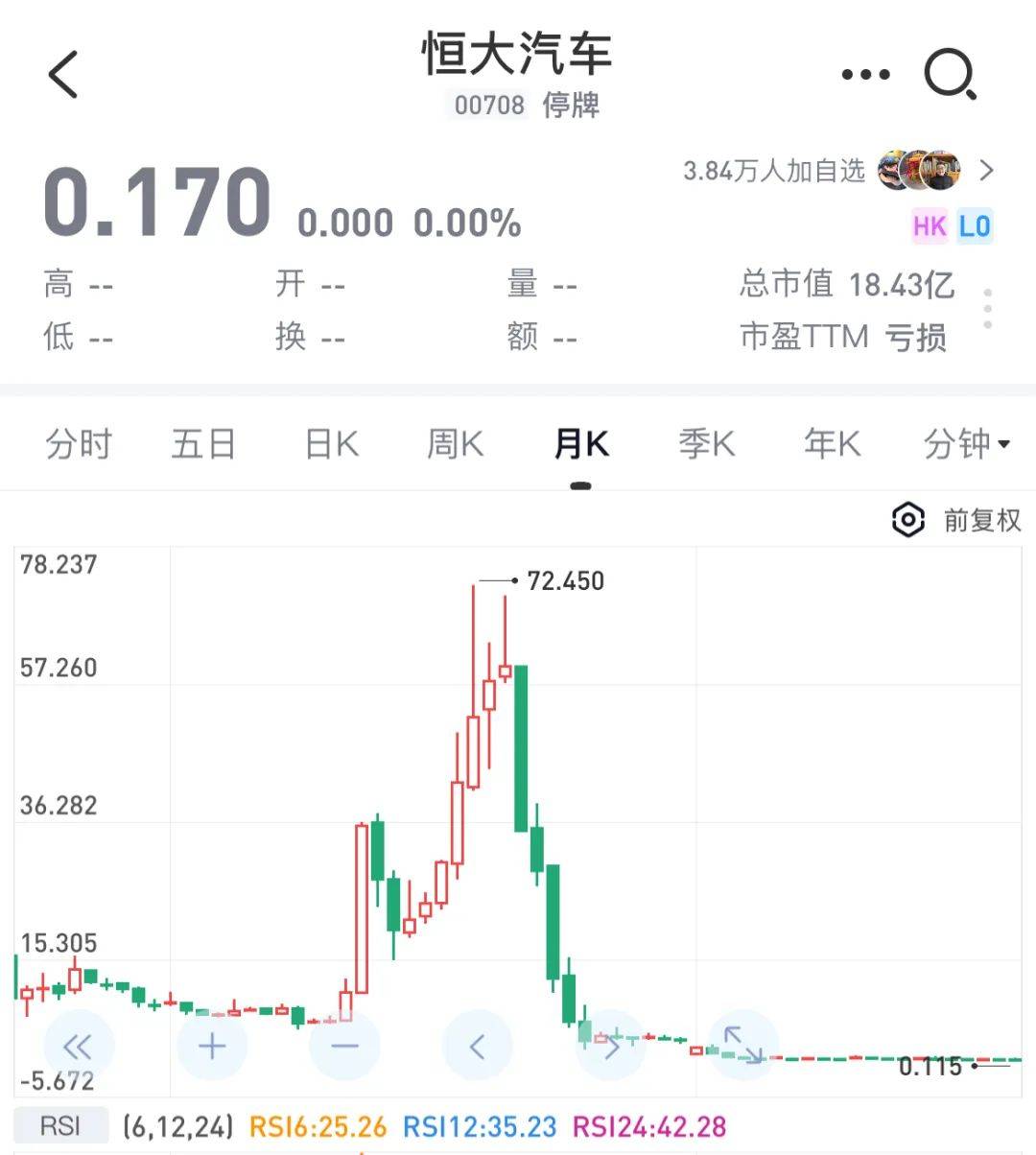Switch to the 年K chart tab

point(832,444)
